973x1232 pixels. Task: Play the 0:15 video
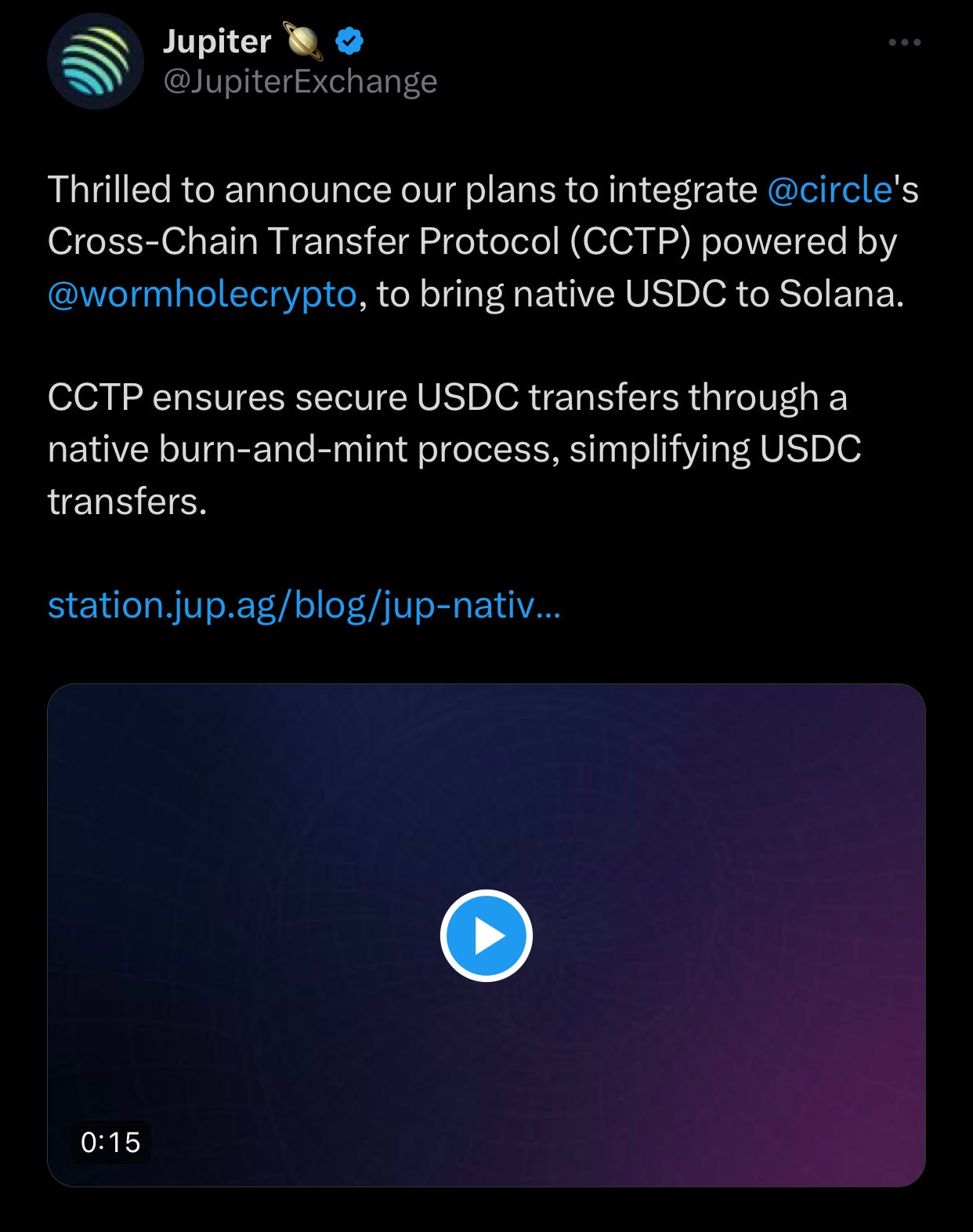pos(486,935)
